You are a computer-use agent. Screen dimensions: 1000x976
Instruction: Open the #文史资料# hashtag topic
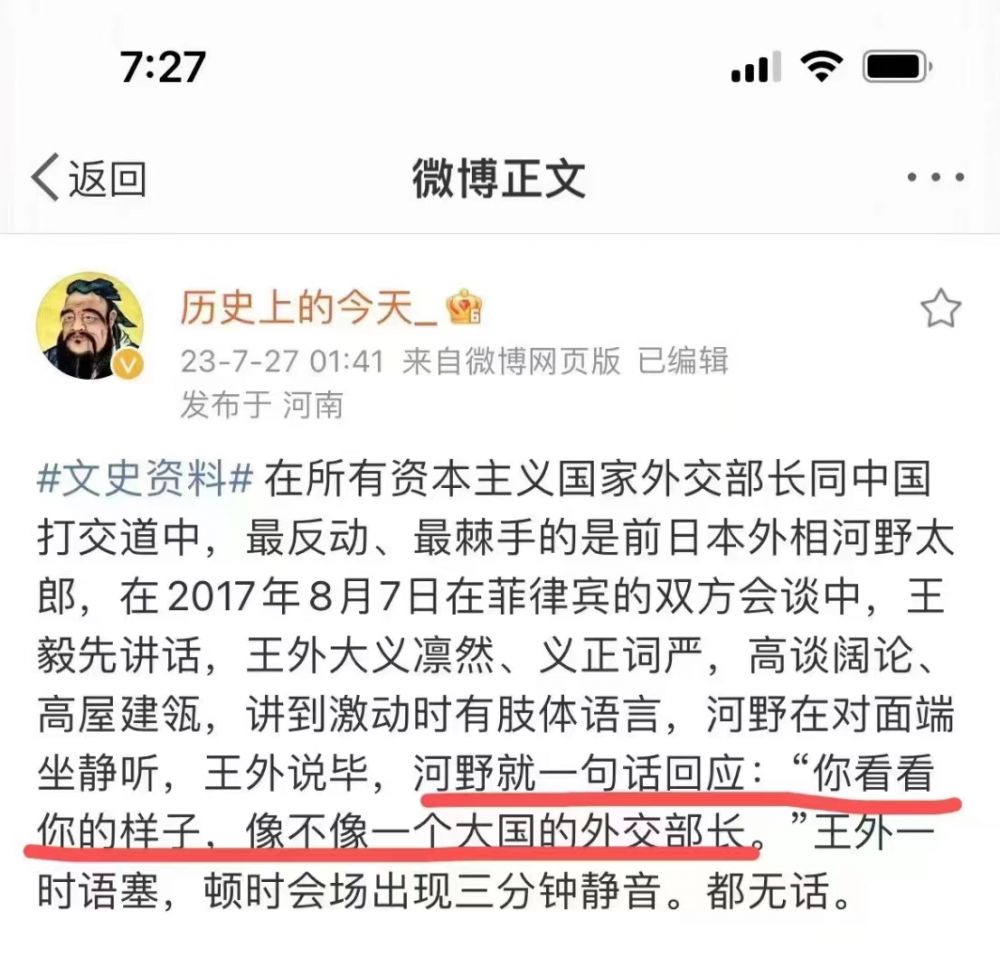(x=144, y=479)
